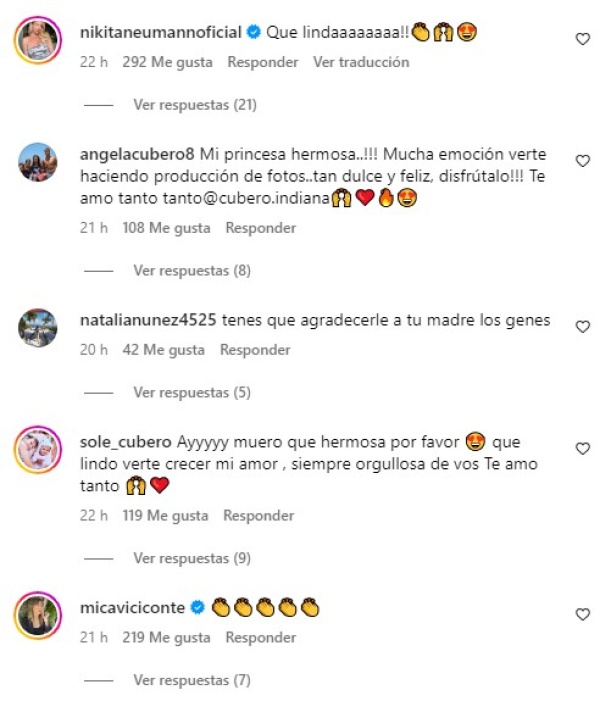Reply to nikitaneumannoficial's comment
The width and height of the screenshot is (600, 701).
(262, 62)
